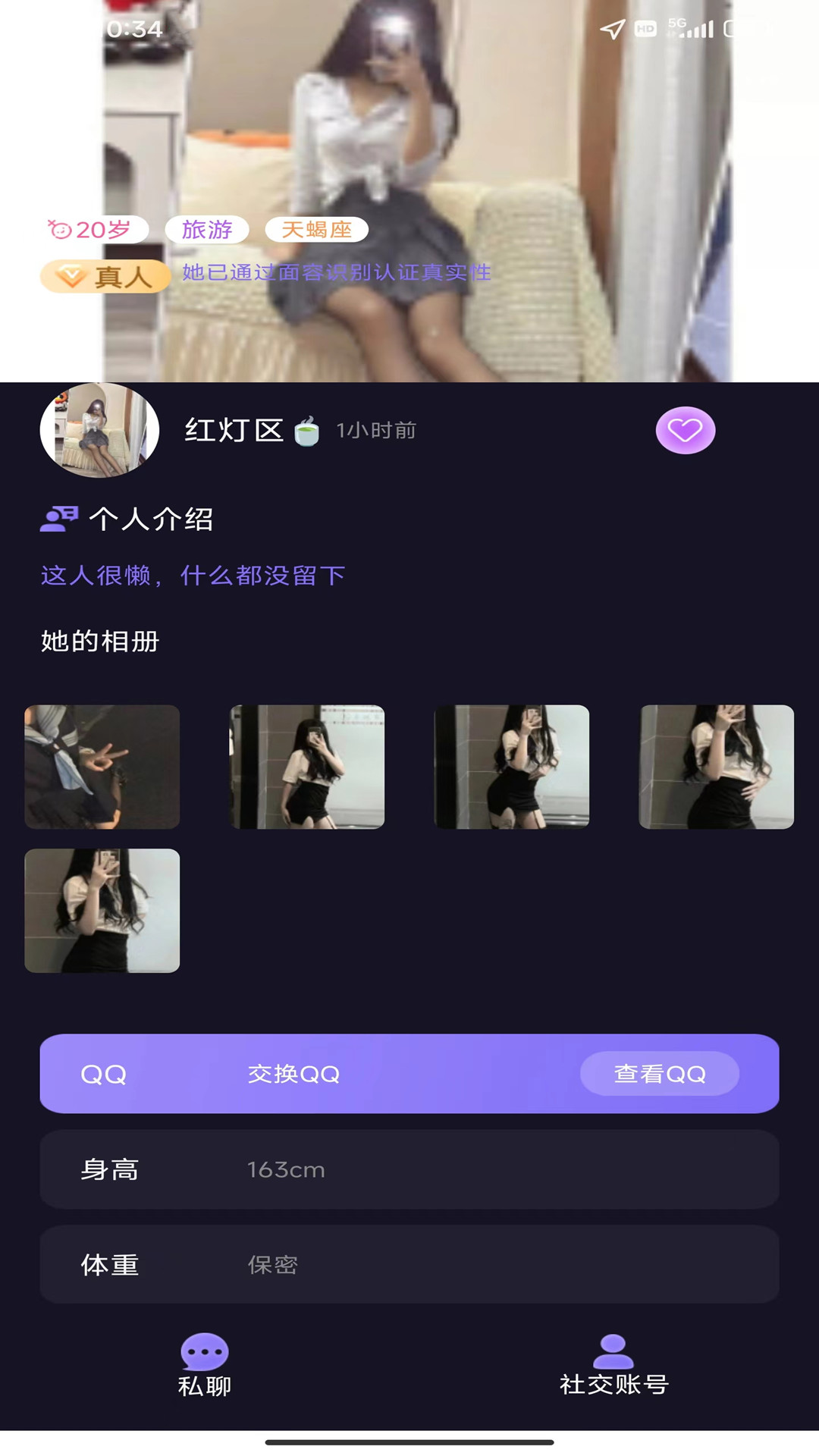The width and height of the screenshot is (819, 1456).
Task: Tap the purple heart like button
Action: click(685, 430)
